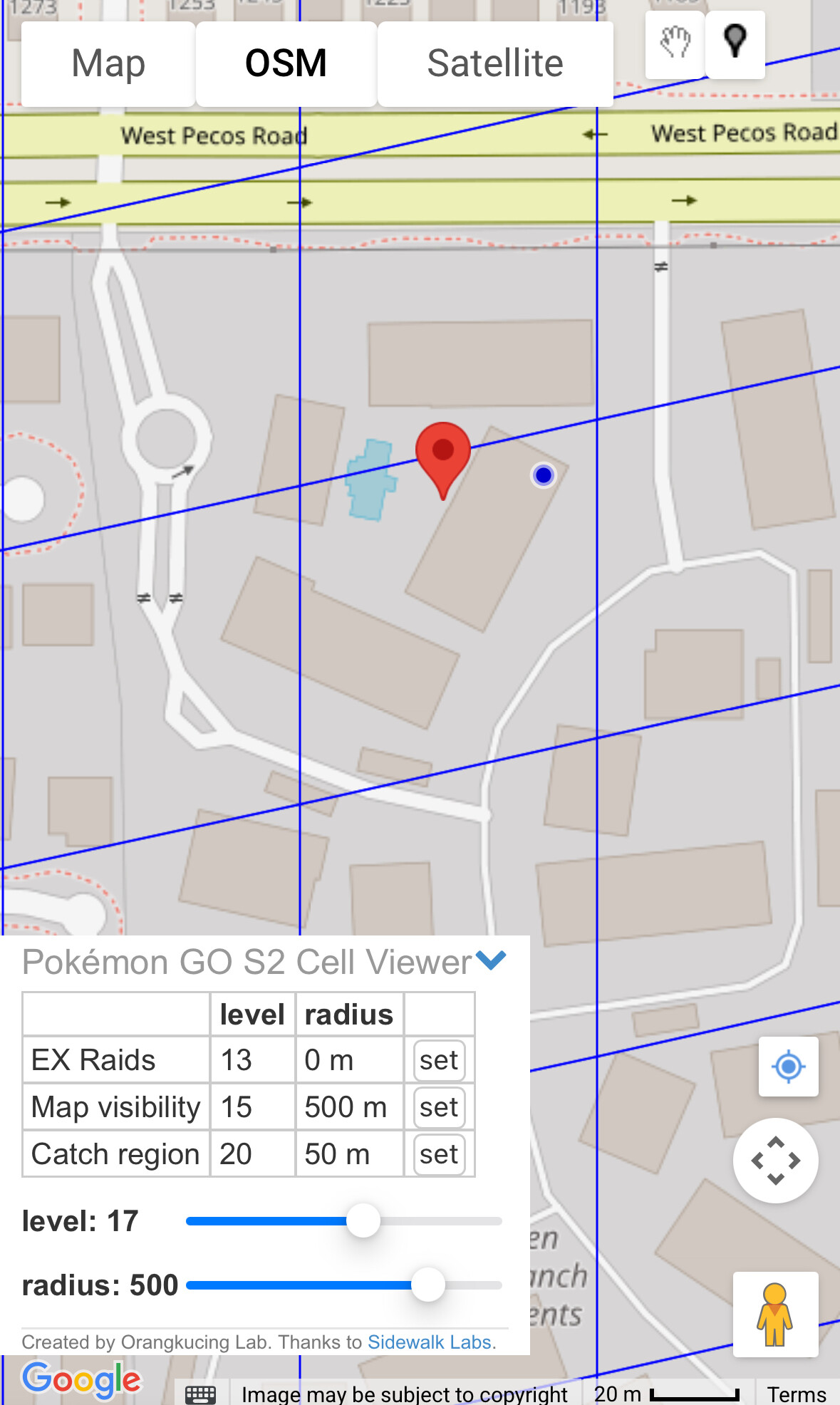
Task: Activate Street View pegman
Action: 775,1315
